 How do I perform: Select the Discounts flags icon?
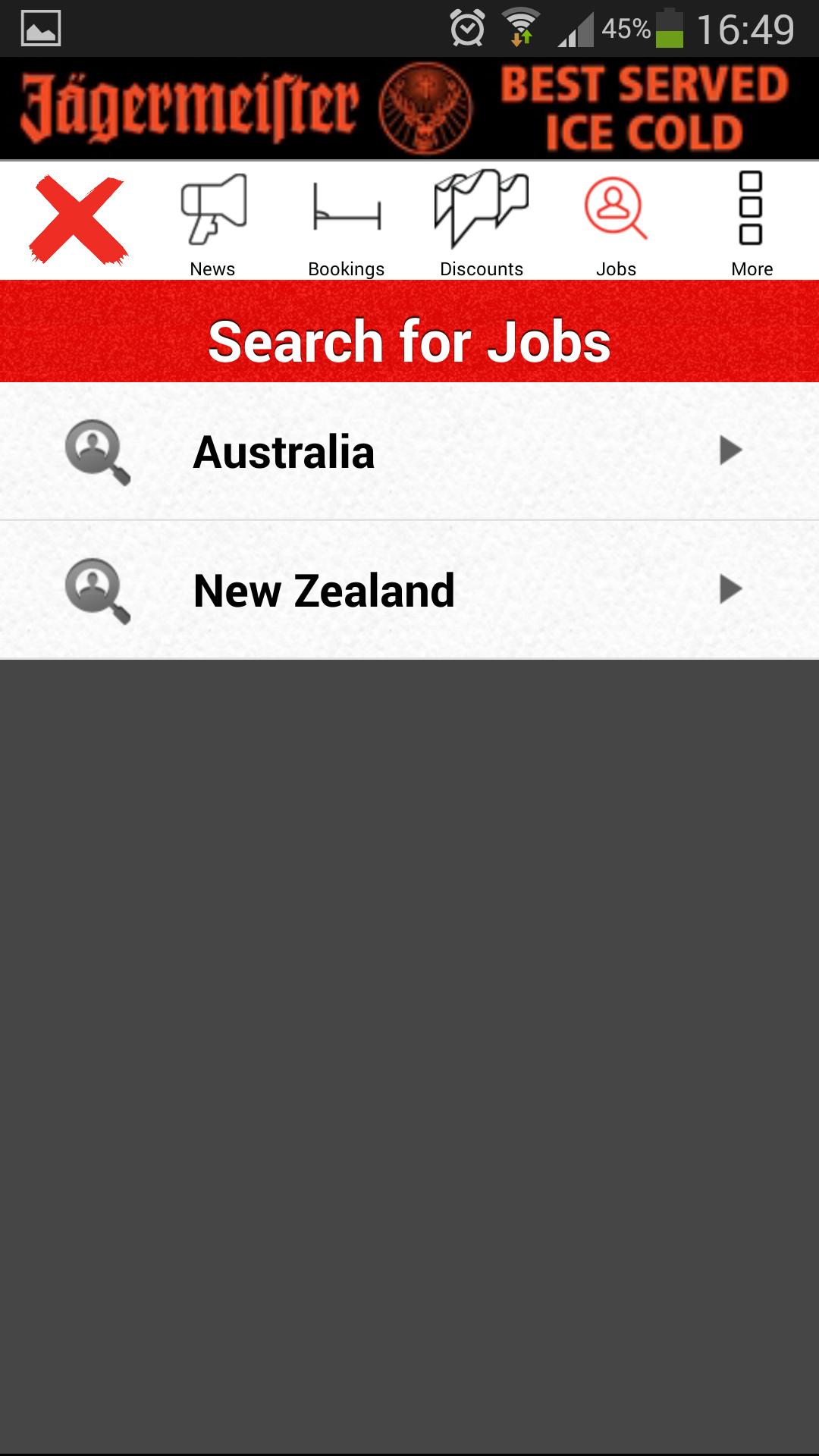[x=480, y=206]
